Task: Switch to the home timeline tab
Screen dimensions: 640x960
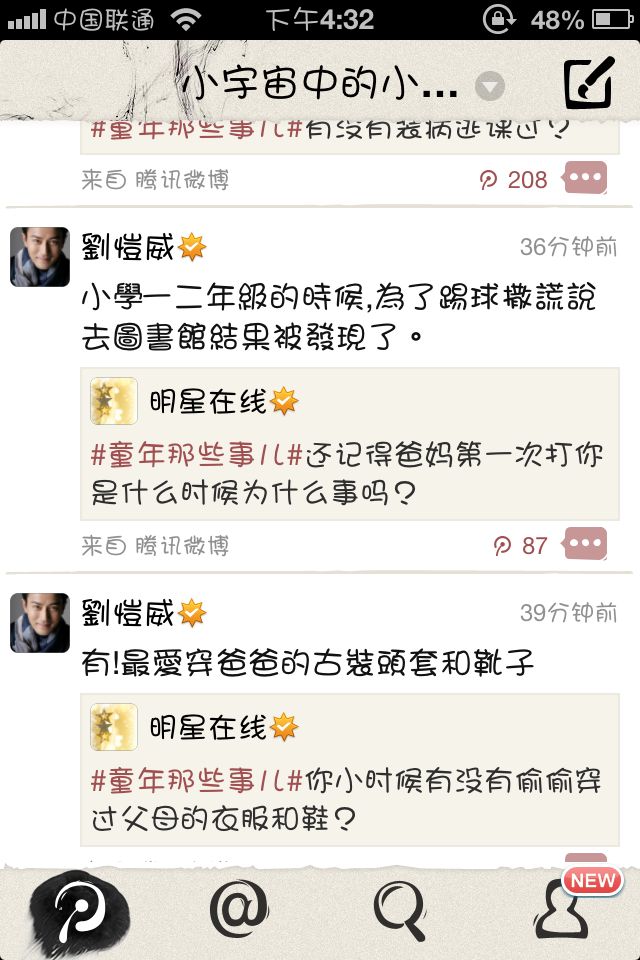Action: coord(79,910)
